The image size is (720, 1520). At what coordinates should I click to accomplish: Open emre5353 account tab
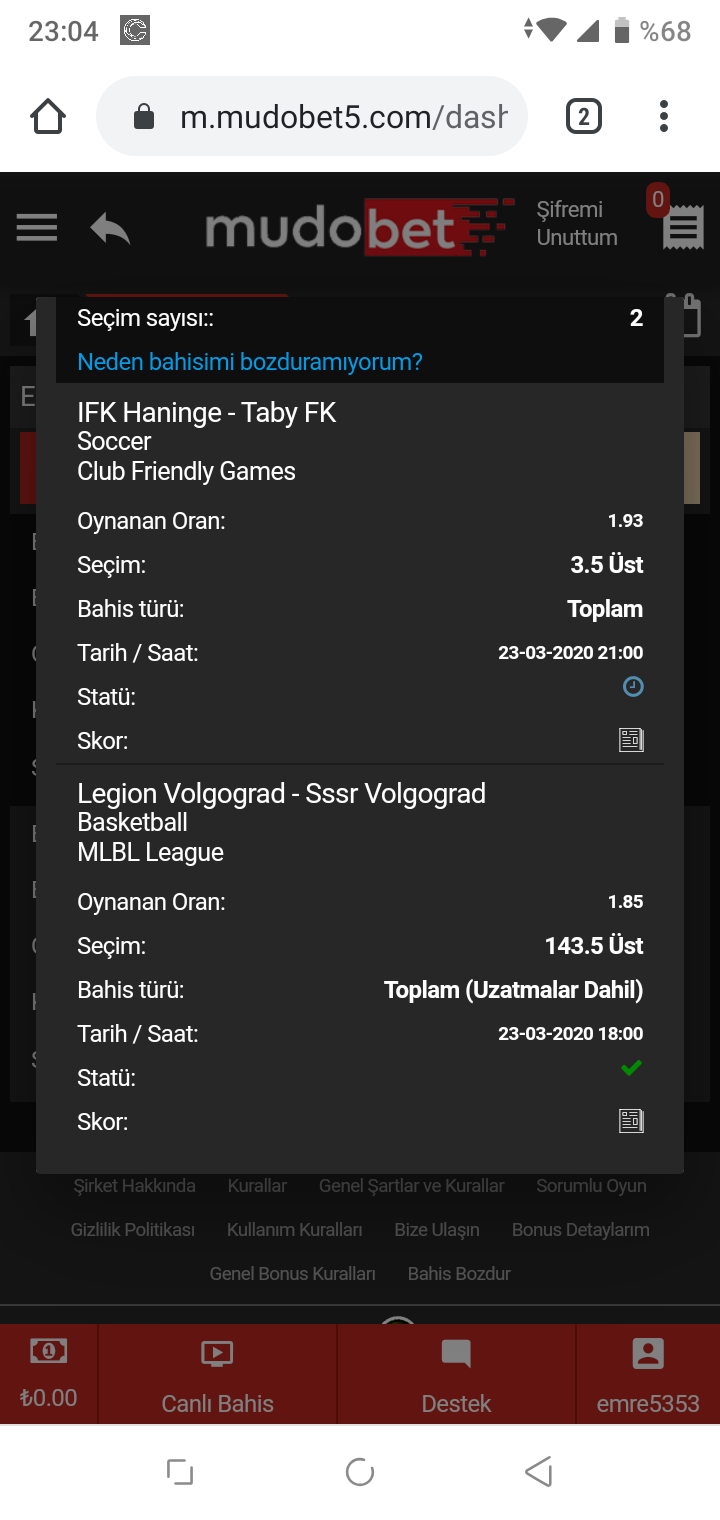click(x=648, y=1376)
